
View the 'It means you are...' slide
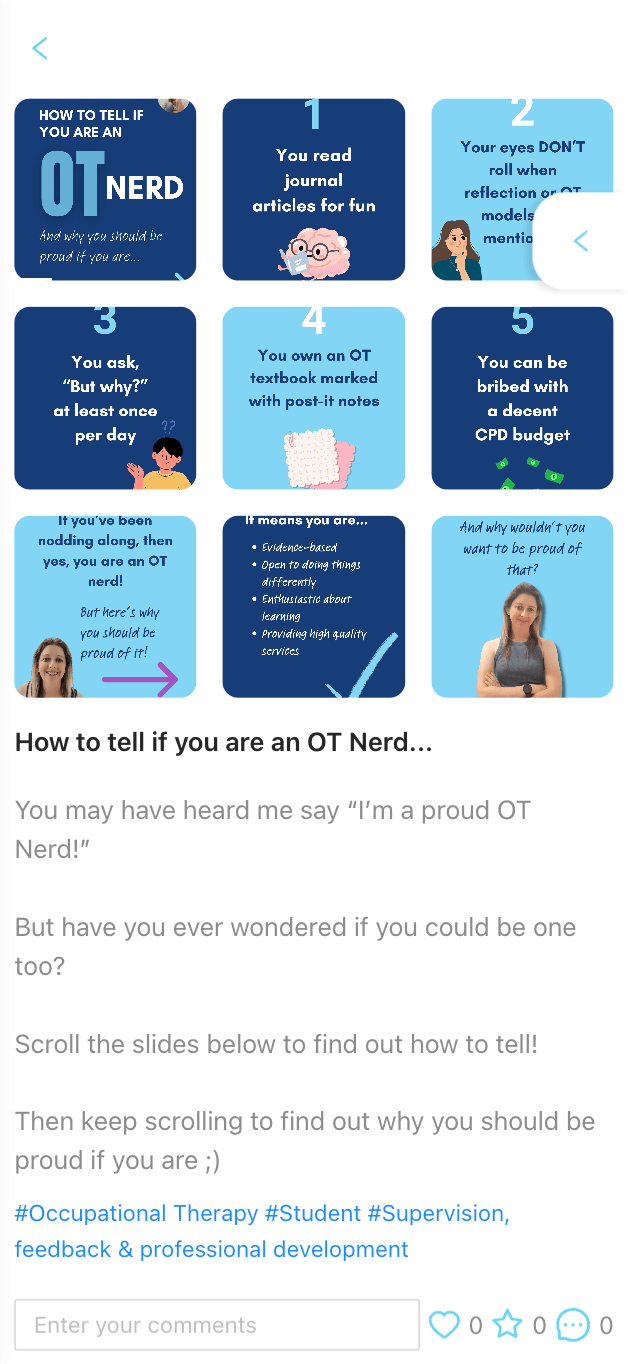pos(313,606)
